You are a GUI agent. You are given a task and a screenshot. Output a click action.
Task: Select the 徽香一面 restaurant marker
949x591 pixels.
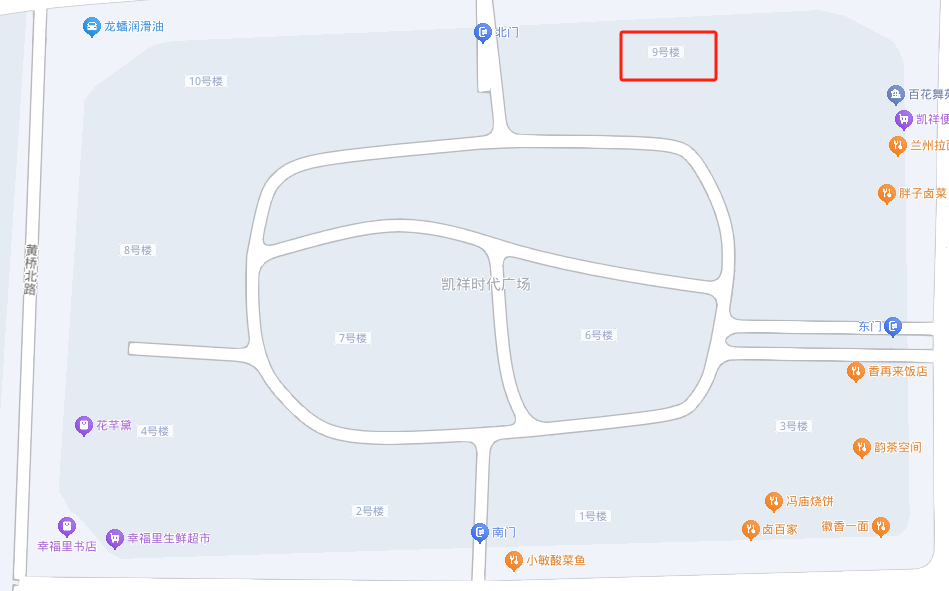click(880, 526)
